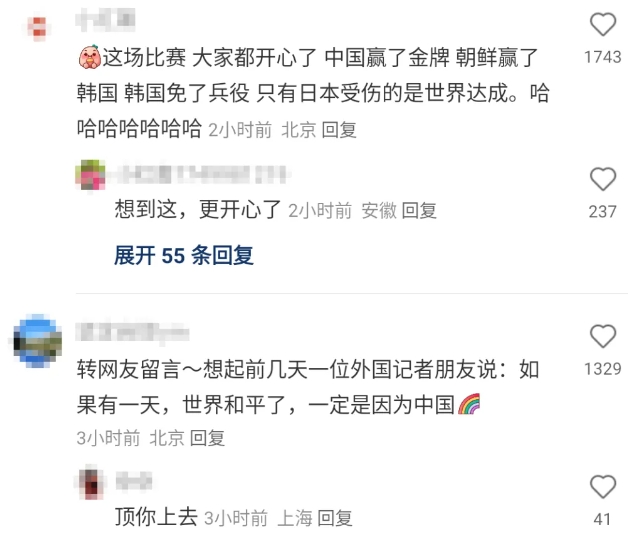The height and width of the screenshot is (535, 628).
Task: Open avatar of the Shanghai replier
Action: pos(94,485)
